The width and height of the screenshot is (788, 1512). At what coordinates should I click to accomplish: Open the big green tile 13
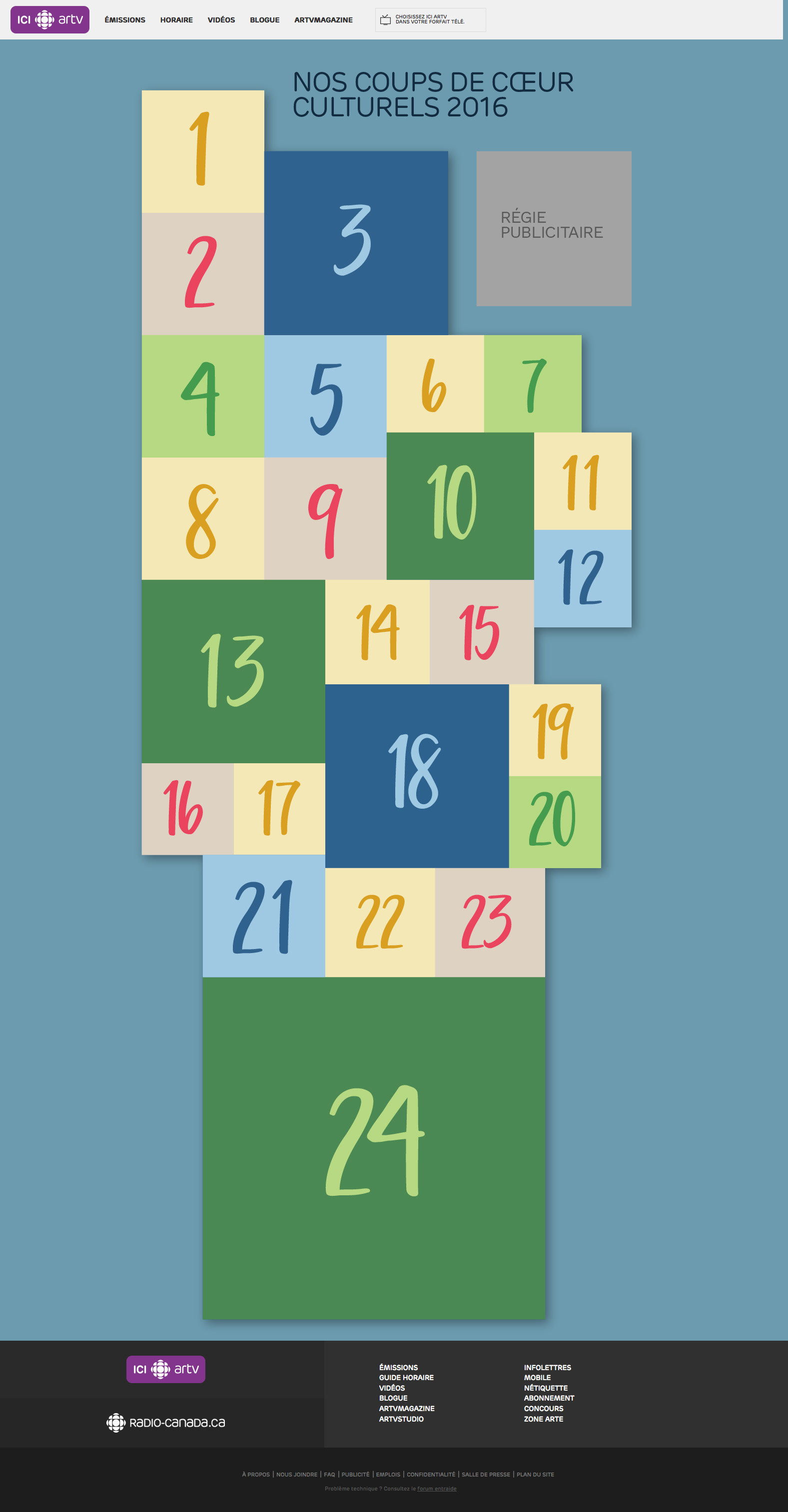tap(233, 671)
